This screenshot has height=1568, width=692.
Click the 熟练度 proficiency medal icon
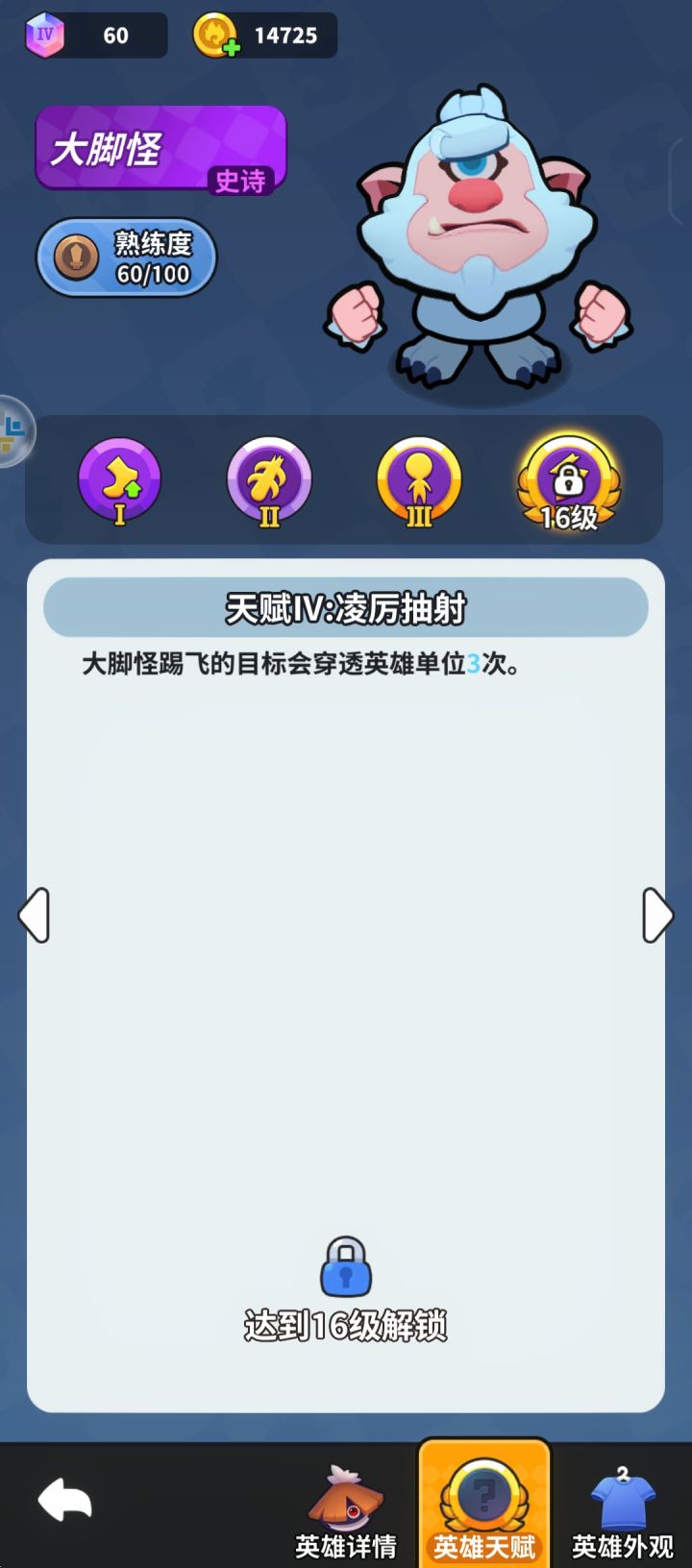(x=74, y=257)
